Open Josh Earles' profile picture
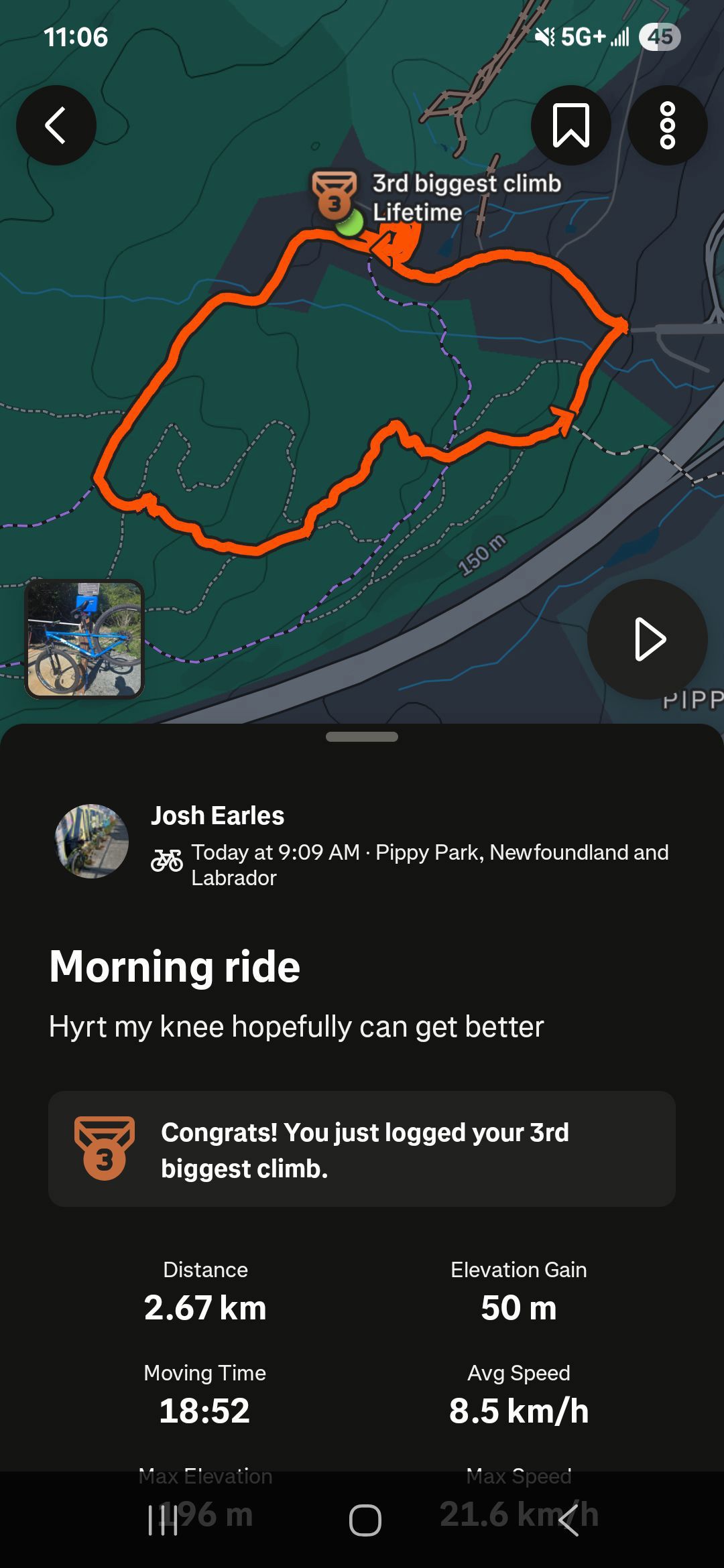Viewport: 724px width, 1568px height. [92, 841]
